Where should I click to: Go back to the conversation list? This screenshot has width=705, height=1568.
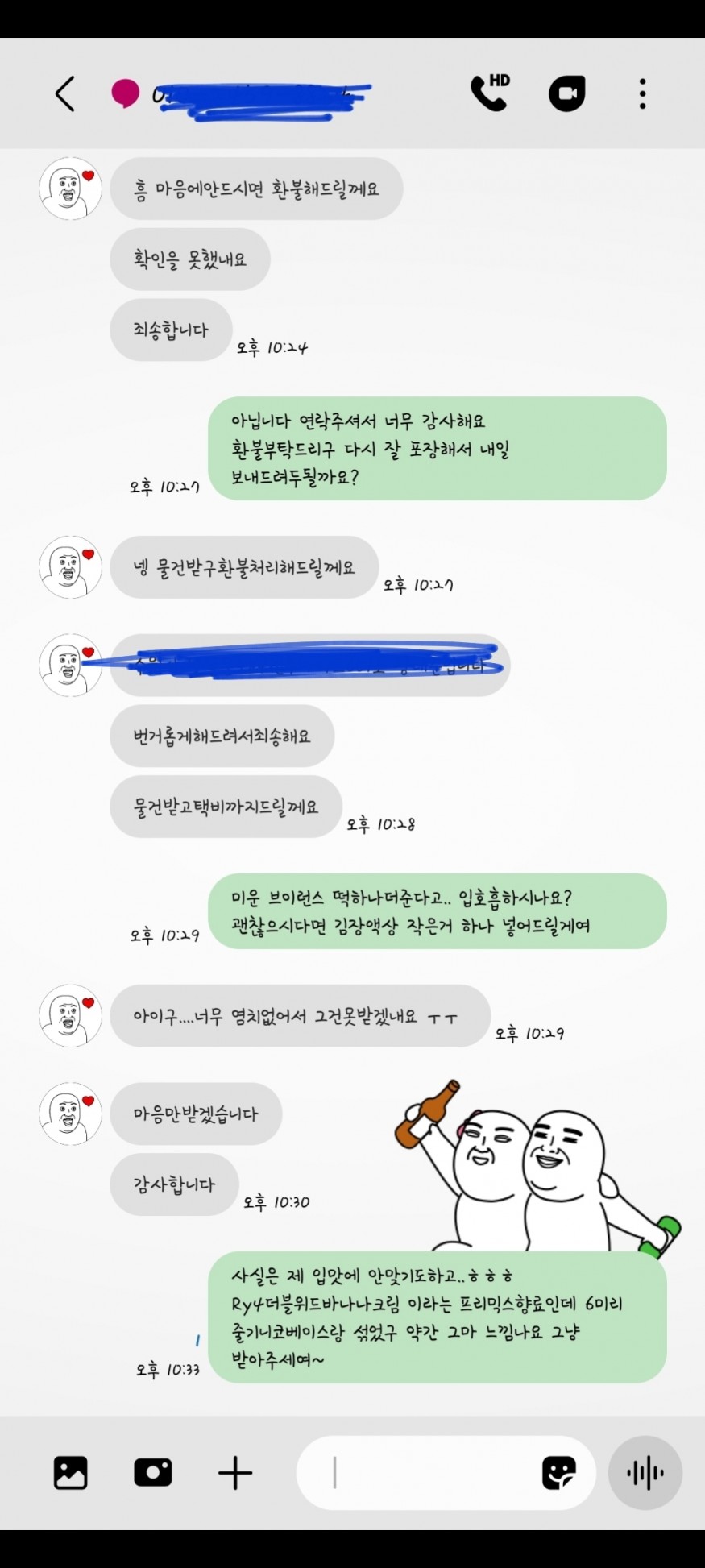click(x=66, y=94)
